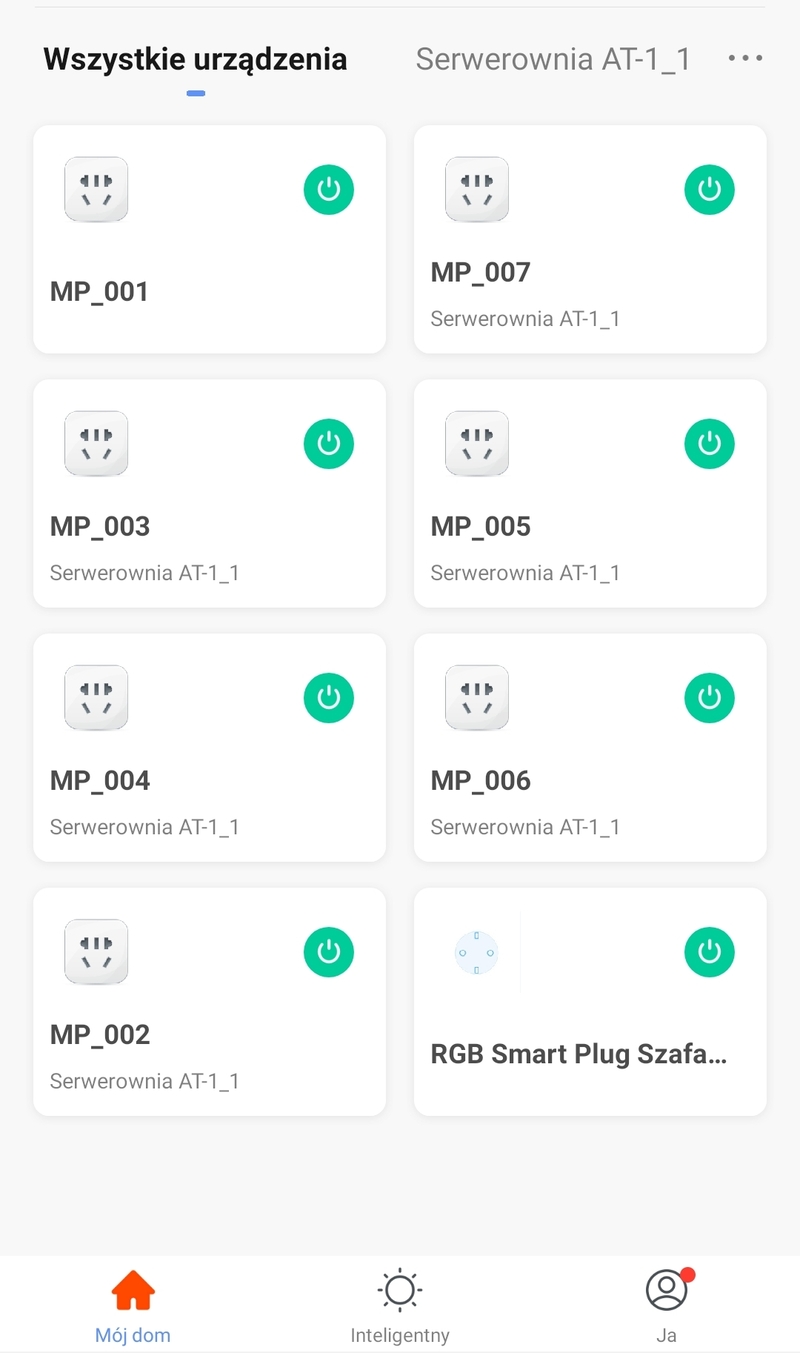
Task: Toggle power for MP_006 plug
Action: pos(710,697)
